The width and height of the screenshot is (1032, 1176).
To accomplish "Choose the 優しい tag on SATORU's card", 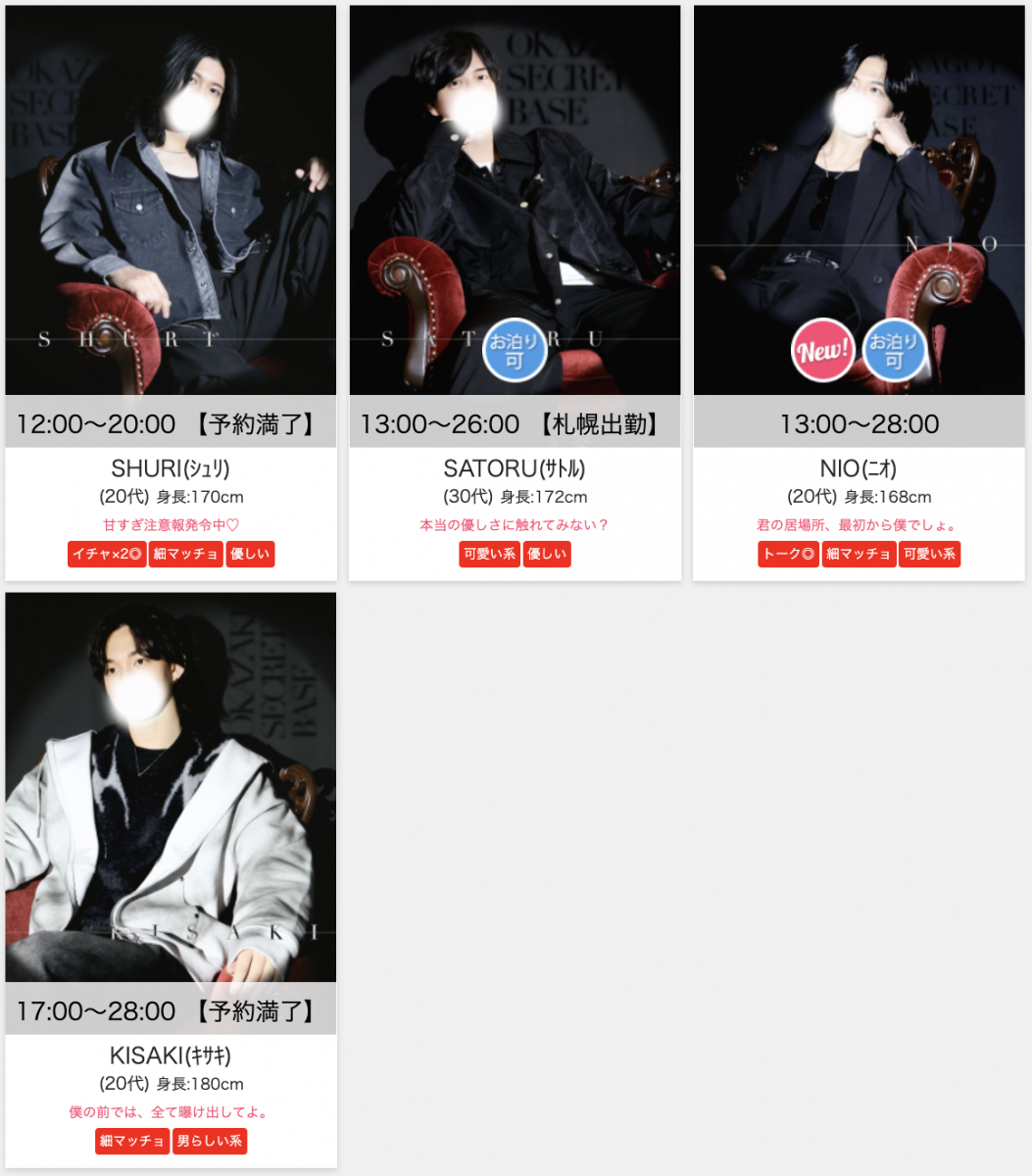I will [x=547, y=554].
